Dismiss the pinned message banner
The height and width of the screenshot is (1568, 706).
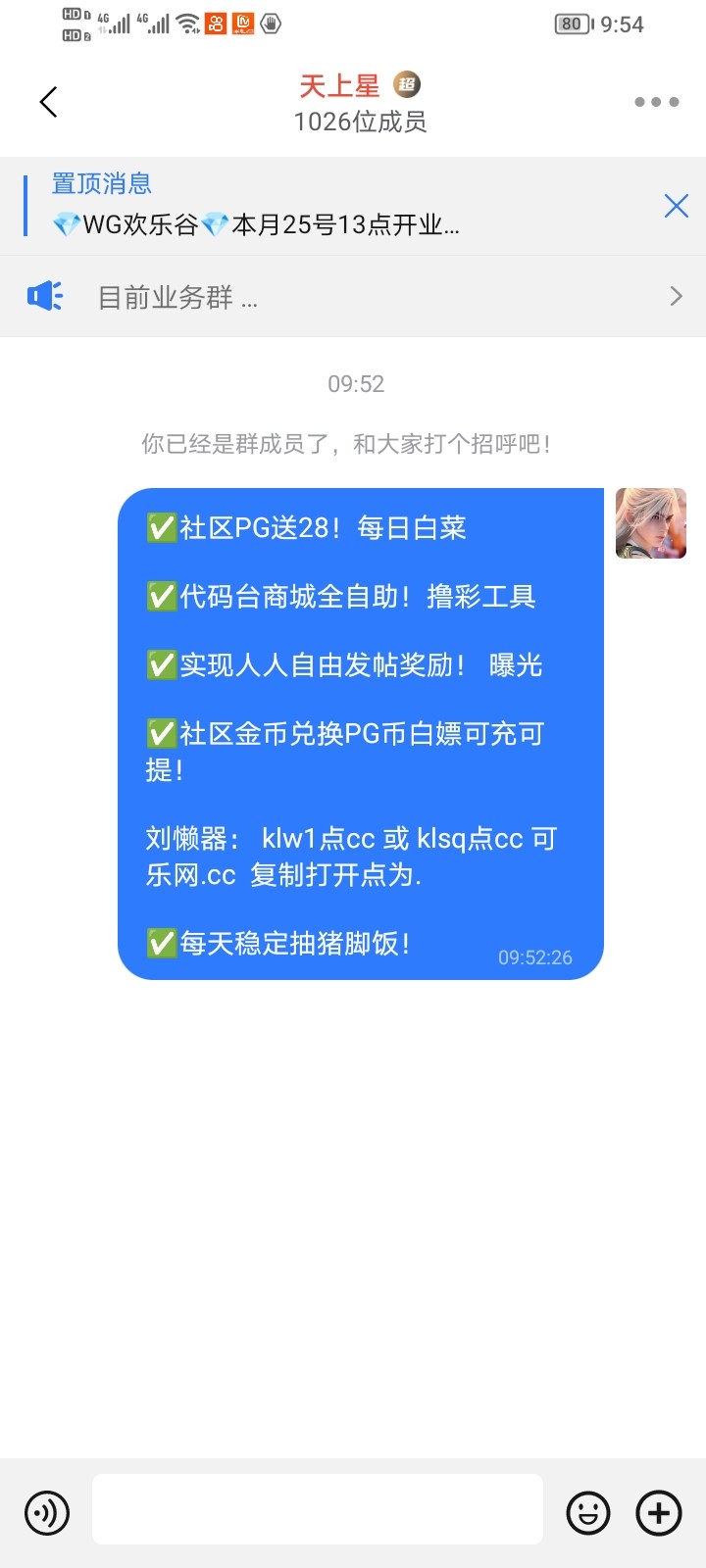[676, 206]
